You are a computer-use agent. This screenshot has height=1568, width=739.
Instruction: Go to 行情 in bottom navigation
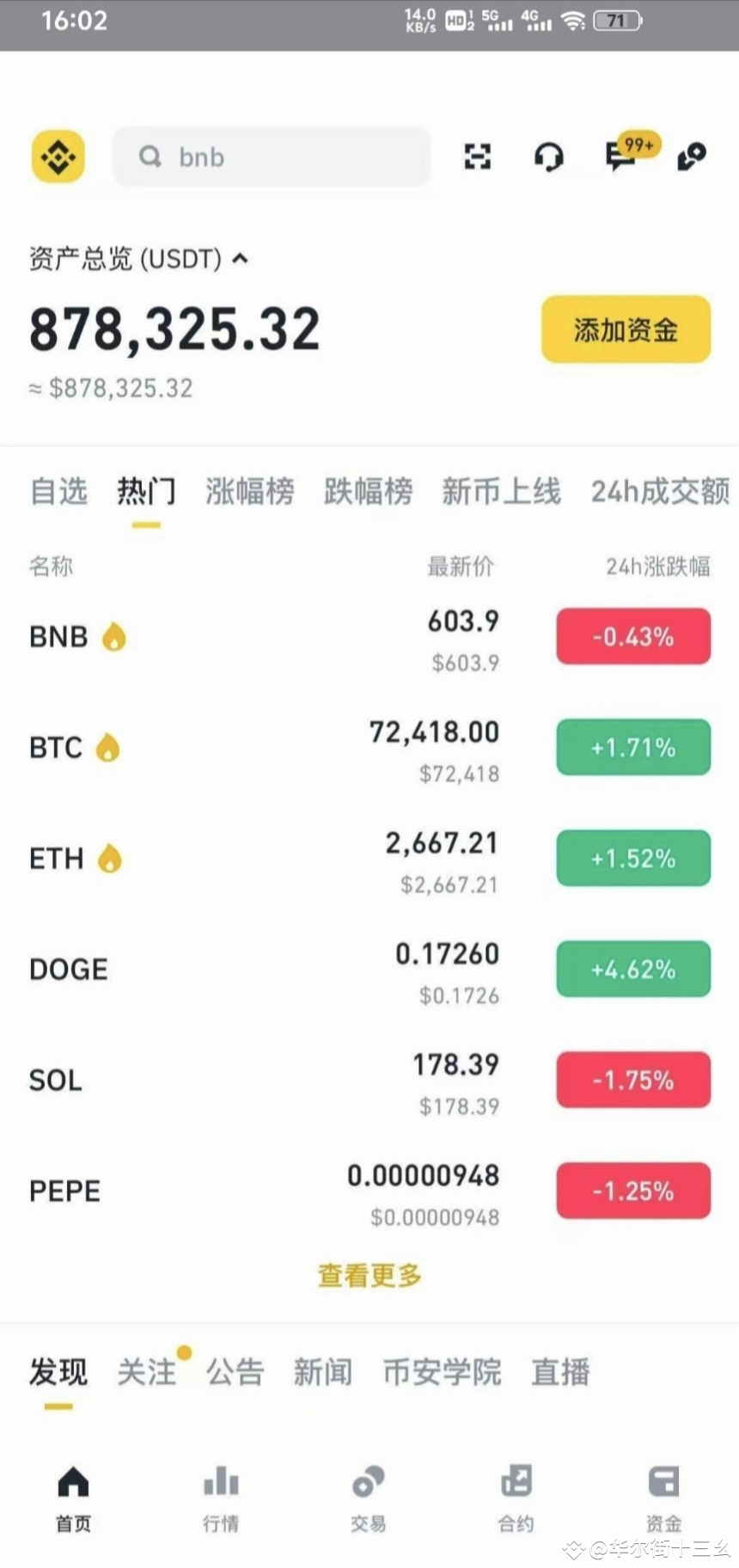tap(221, 1499)
